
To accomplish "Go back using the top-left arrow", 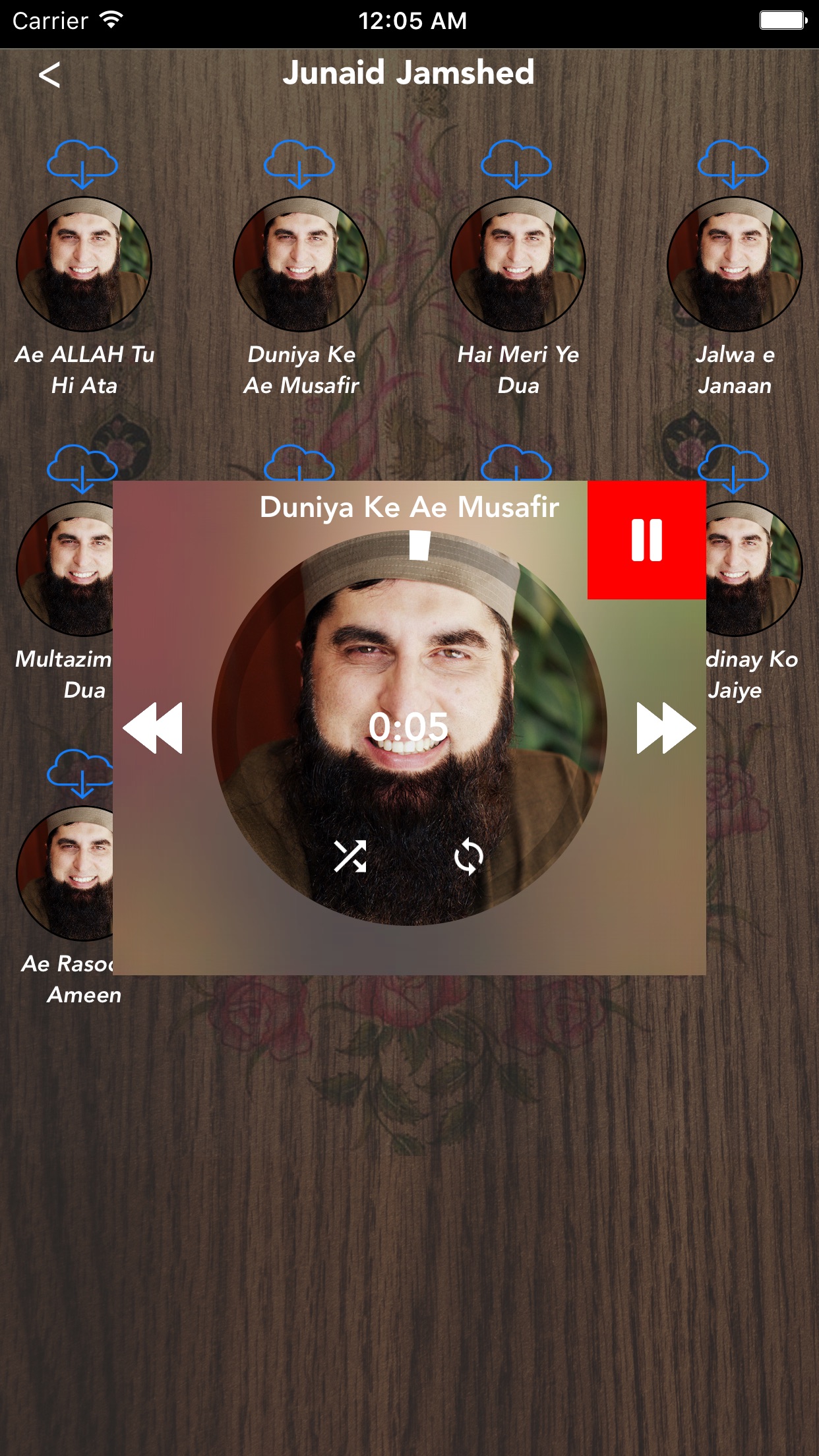I will [49, 75].
